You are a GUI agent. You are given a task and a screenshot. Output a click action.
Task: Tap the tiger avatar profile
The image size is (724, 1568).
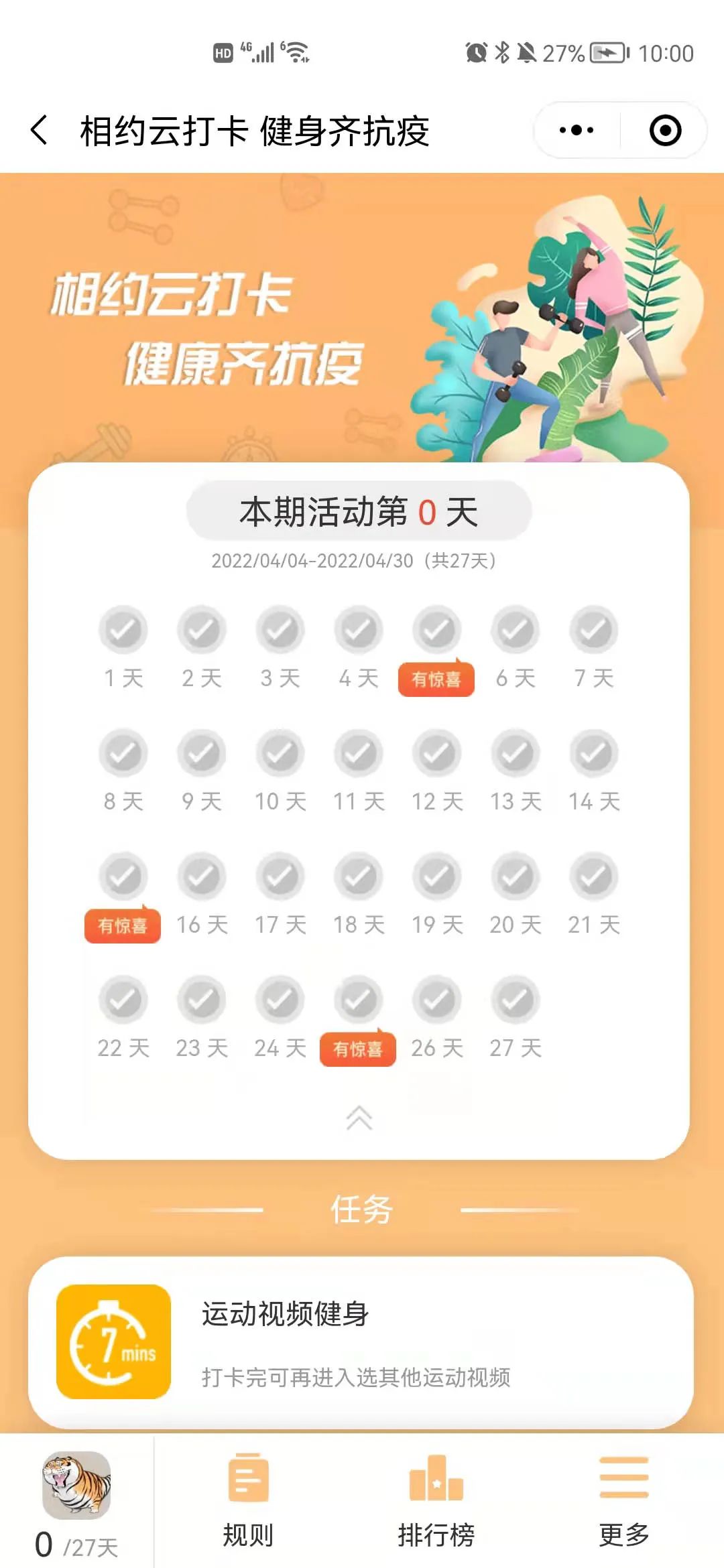[x=76, y=1484]
